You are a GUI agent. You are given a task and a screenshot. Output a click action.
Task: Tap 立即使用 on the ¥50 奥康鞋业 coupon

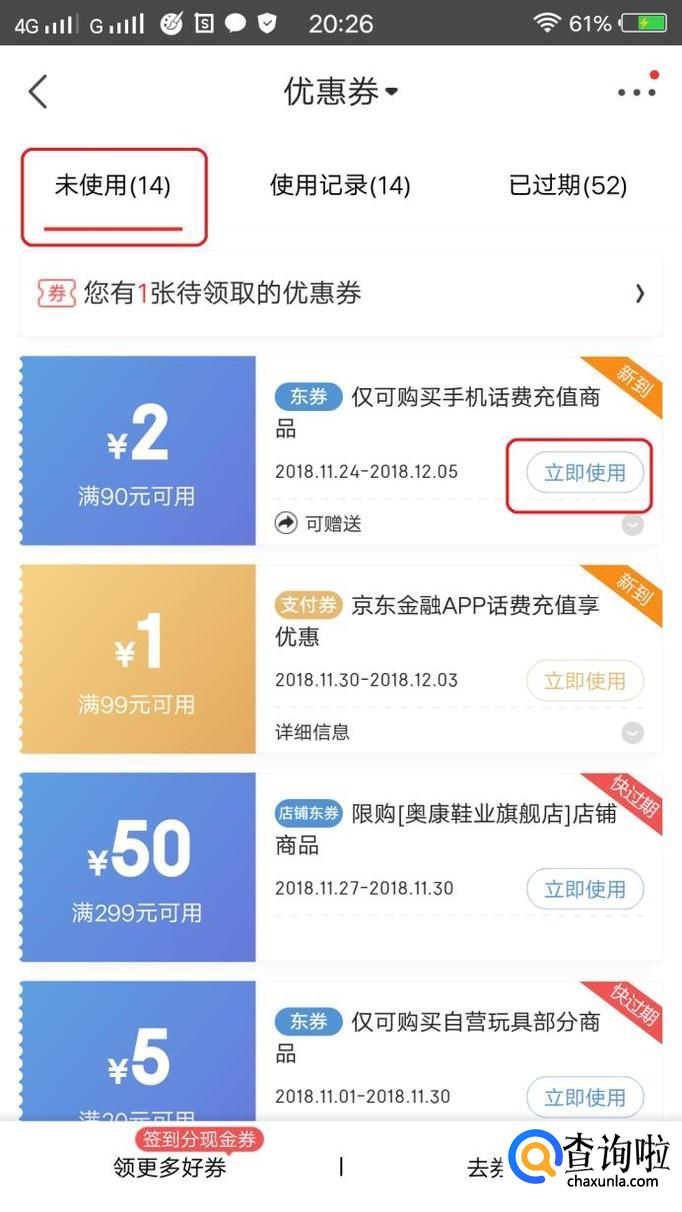pos(585,889)
